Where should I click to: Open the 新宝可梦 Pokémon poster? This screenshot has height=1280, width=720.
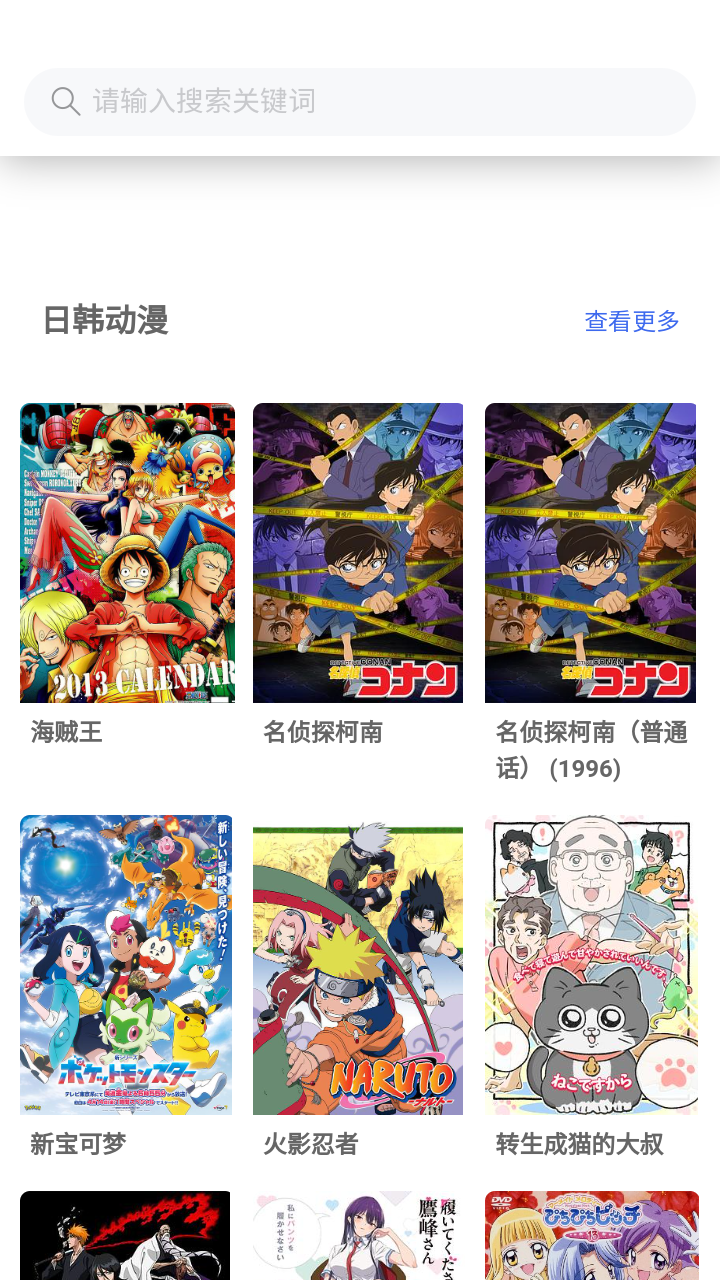pyautogui.click(x=127, y=967)
